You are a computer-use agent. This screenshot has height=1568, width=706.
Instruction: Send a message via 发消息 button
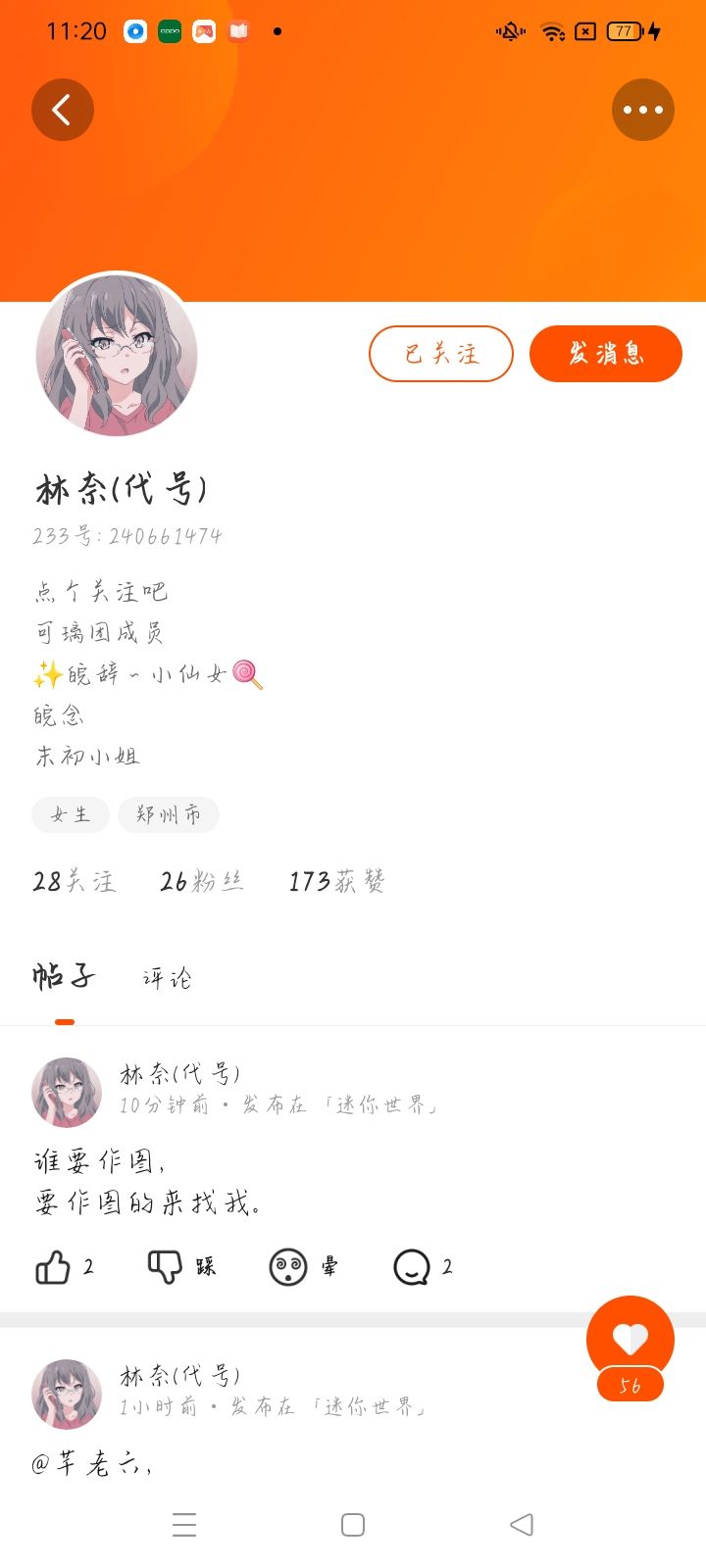click(606, 354)
